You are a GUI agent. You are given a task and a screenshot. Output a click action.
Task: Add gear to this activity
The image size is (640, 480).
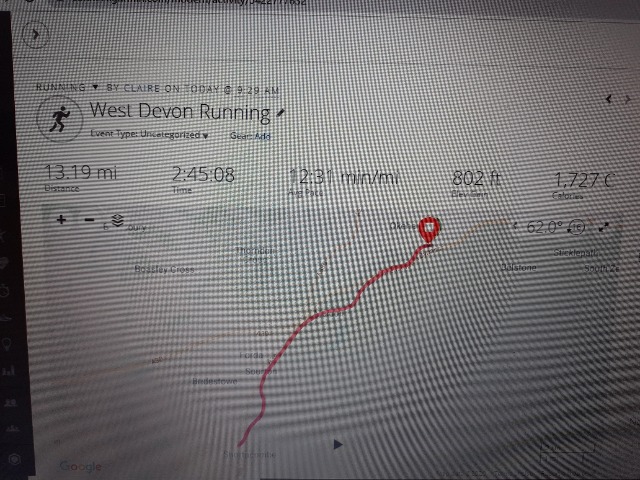coord(263,135)
